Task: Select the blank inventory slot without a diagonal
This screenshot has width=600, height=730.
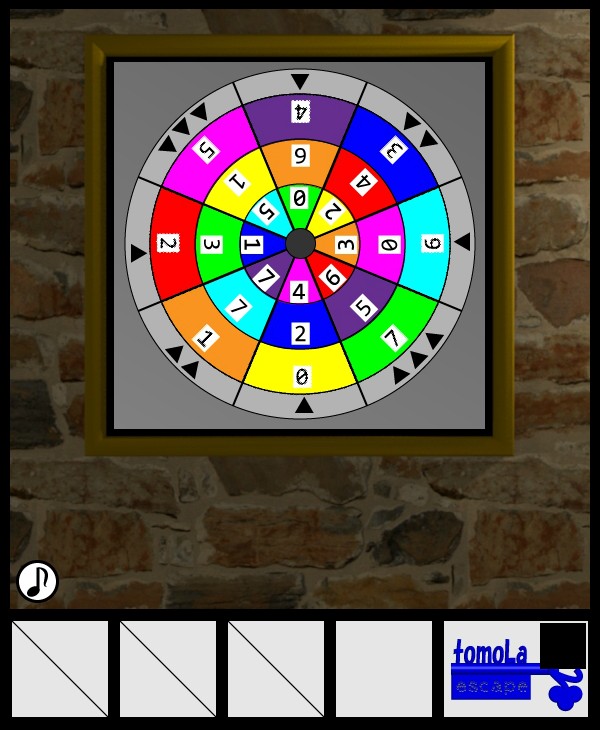Action: coord(384,668)
